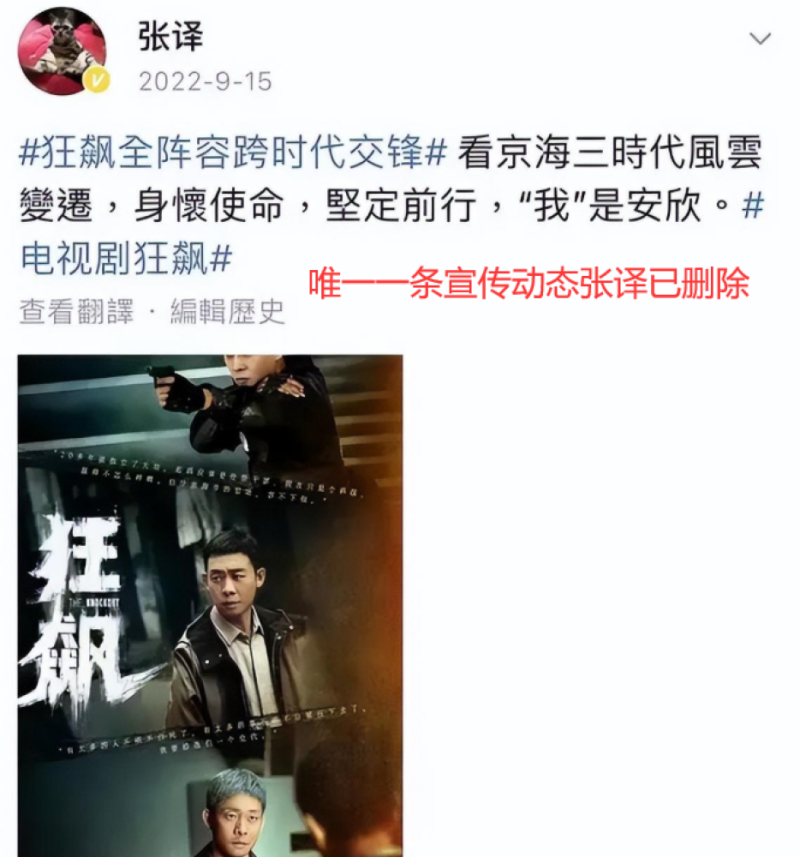Open the 狂飙 poster image
Viewport: 800px width, 857px height.
pos(210,600)
